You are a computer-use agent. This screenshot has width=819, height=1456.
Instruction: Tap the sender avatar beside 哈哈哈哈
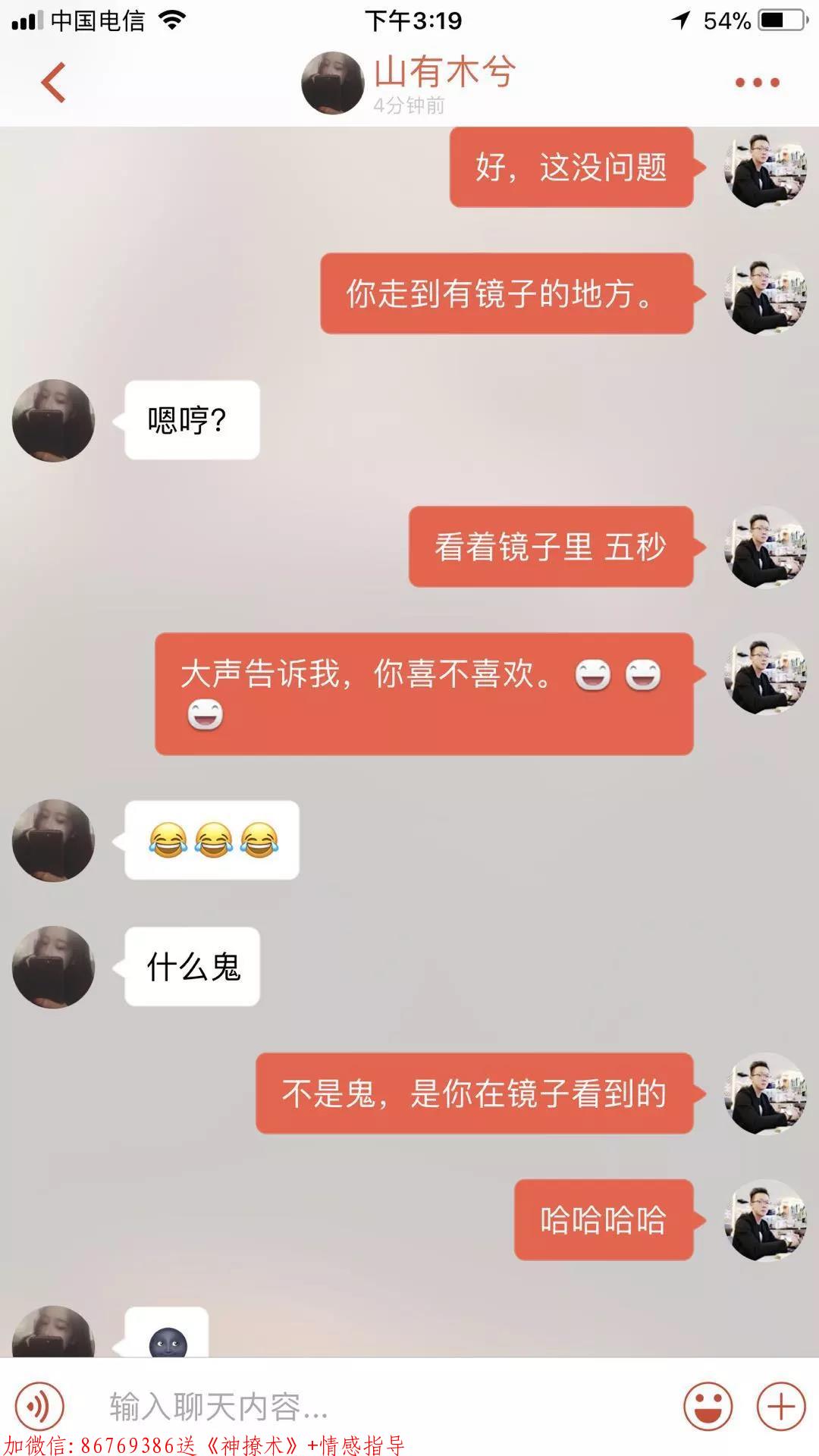click(765, 1220)
